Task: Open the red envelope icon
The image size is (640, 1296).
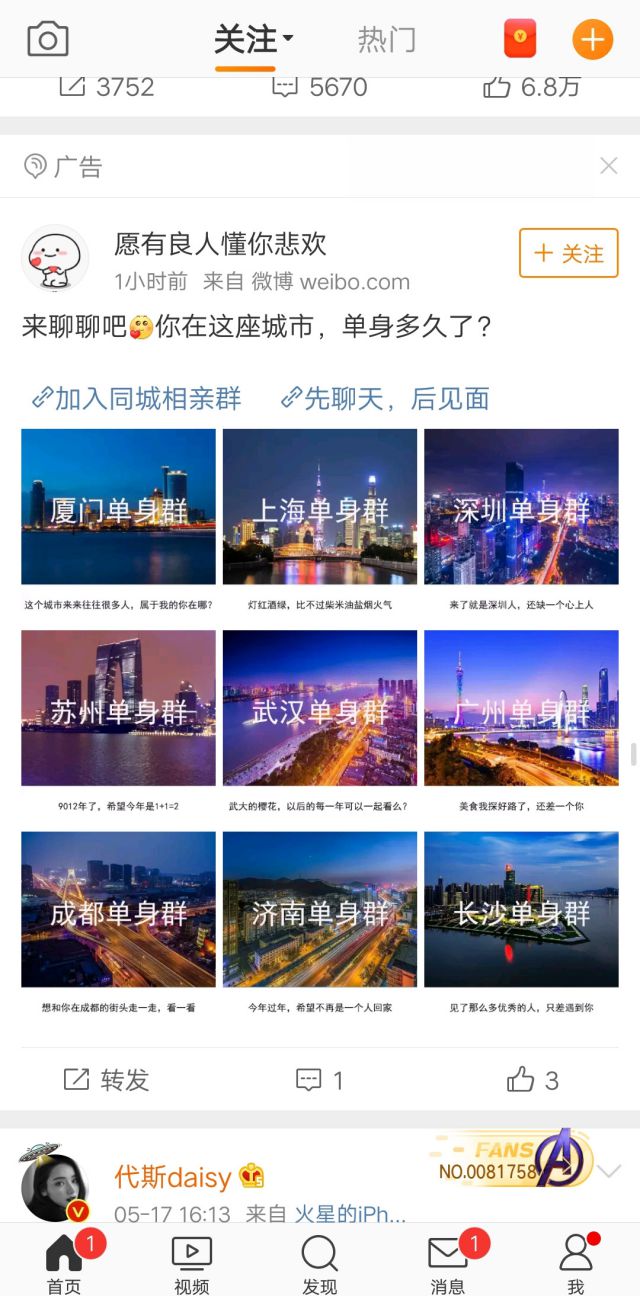Action: click(519, 40)
